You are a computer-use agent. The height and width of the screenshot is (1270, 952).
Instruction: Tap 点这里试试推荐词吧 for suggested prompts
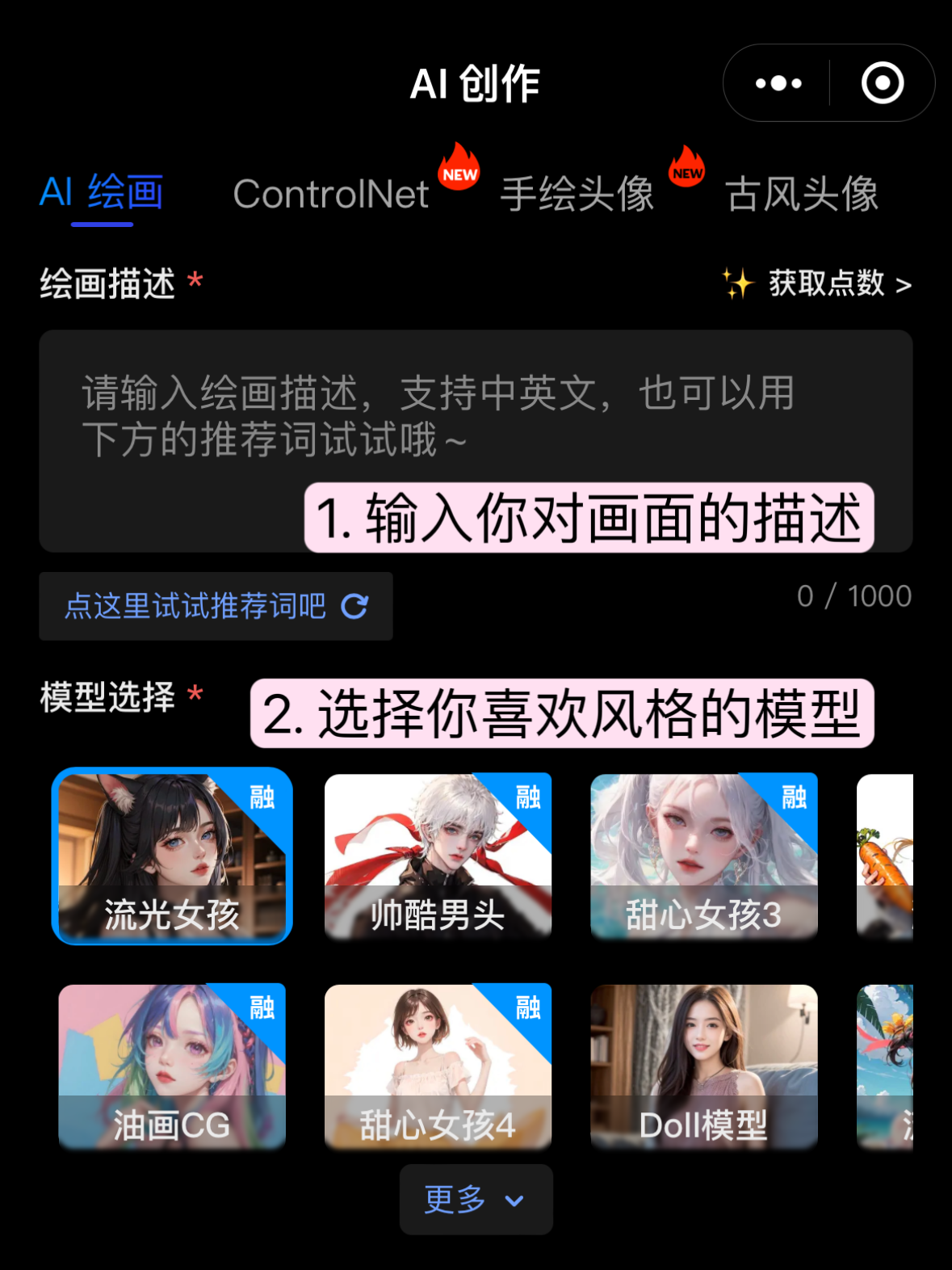(x=216, y=607)
